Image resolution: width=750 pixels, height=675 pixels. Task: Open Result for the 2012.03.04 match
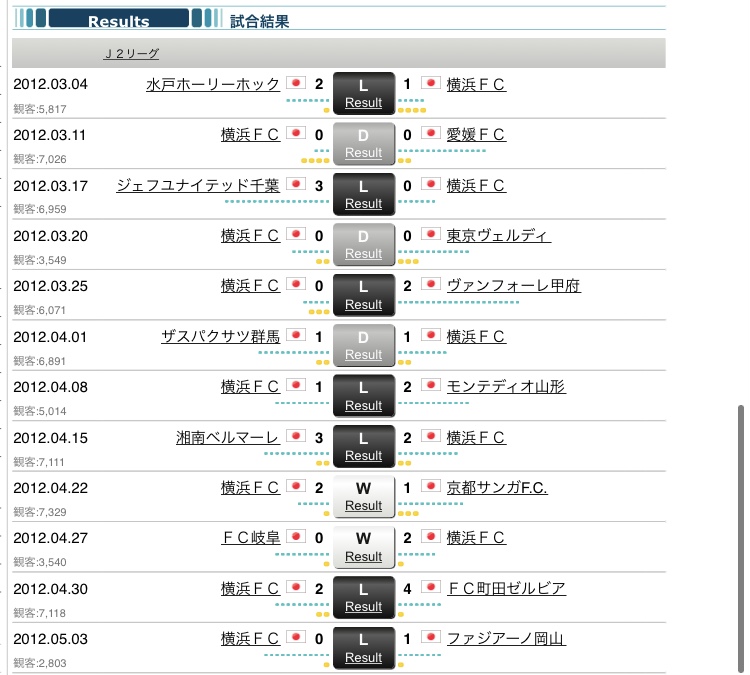click(x=363, y=103)
